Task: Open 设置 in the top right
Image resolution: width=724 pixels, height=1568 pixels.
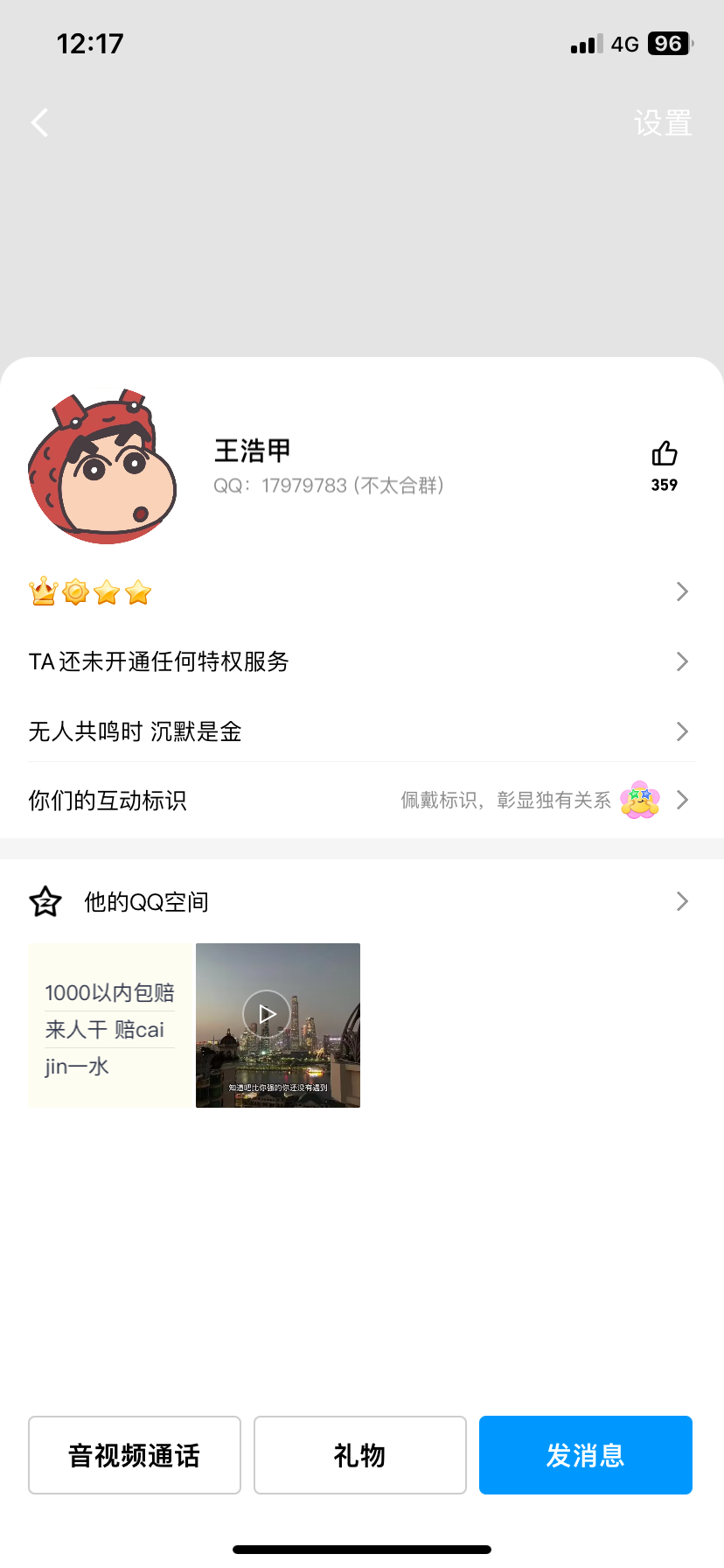Action: (x=663, y=123)
